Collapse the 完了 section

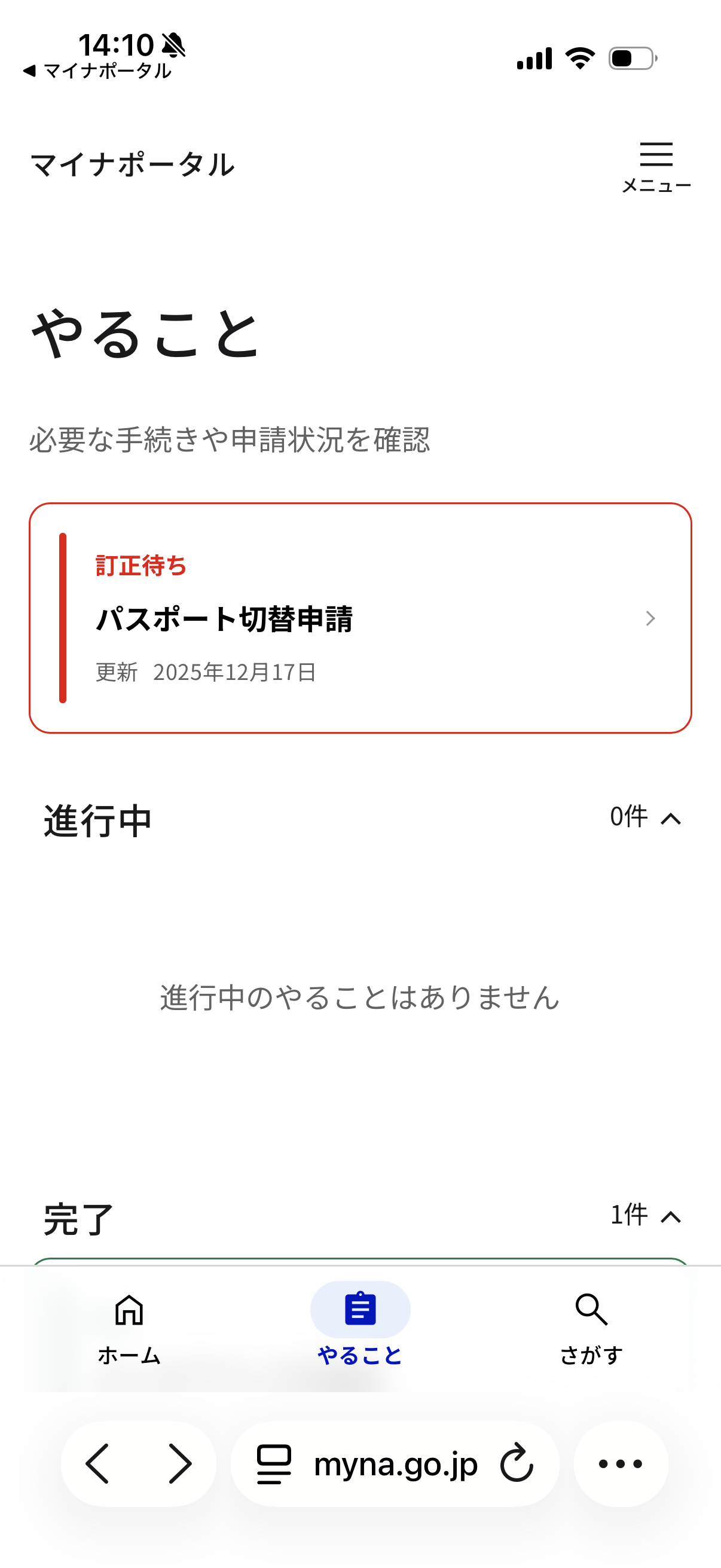coord(670,1217)
